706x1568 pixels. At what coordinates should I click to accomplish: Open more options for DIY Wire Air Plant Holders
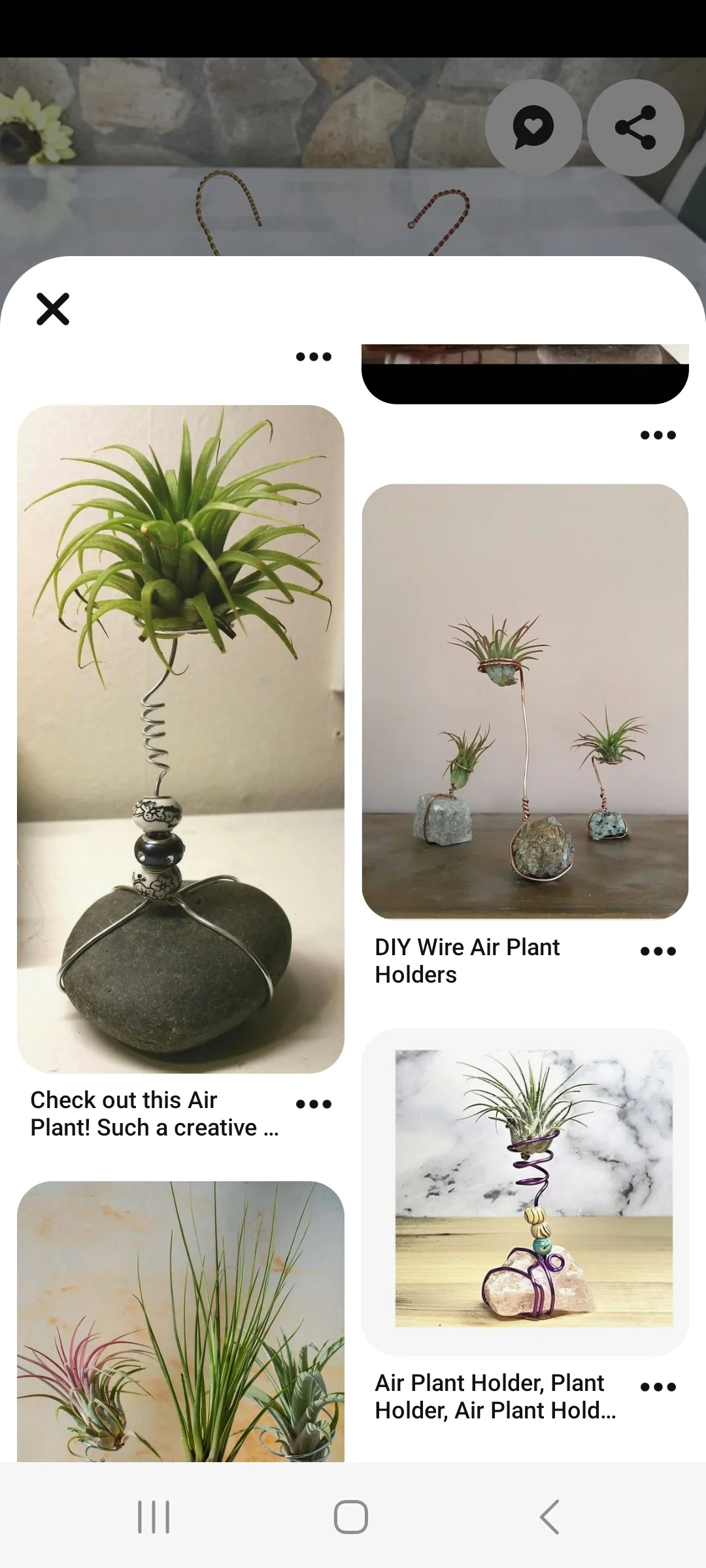pyautogui.click(x=658, y=951)
